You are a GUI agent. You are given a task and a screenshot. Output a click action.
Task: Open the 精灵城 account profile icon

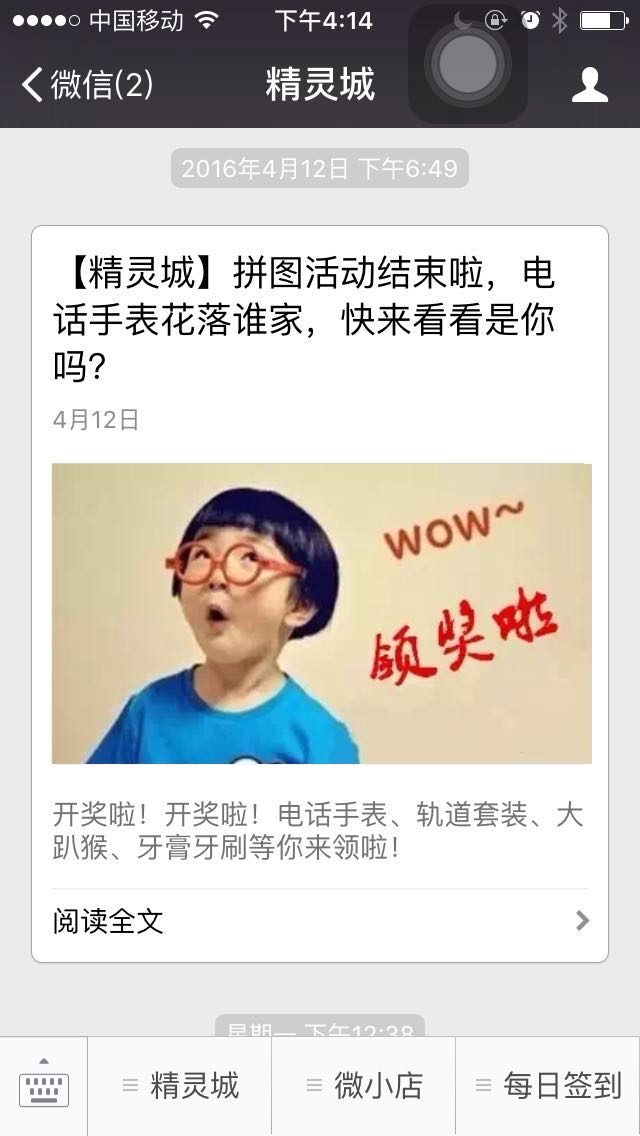coord(589,85)
